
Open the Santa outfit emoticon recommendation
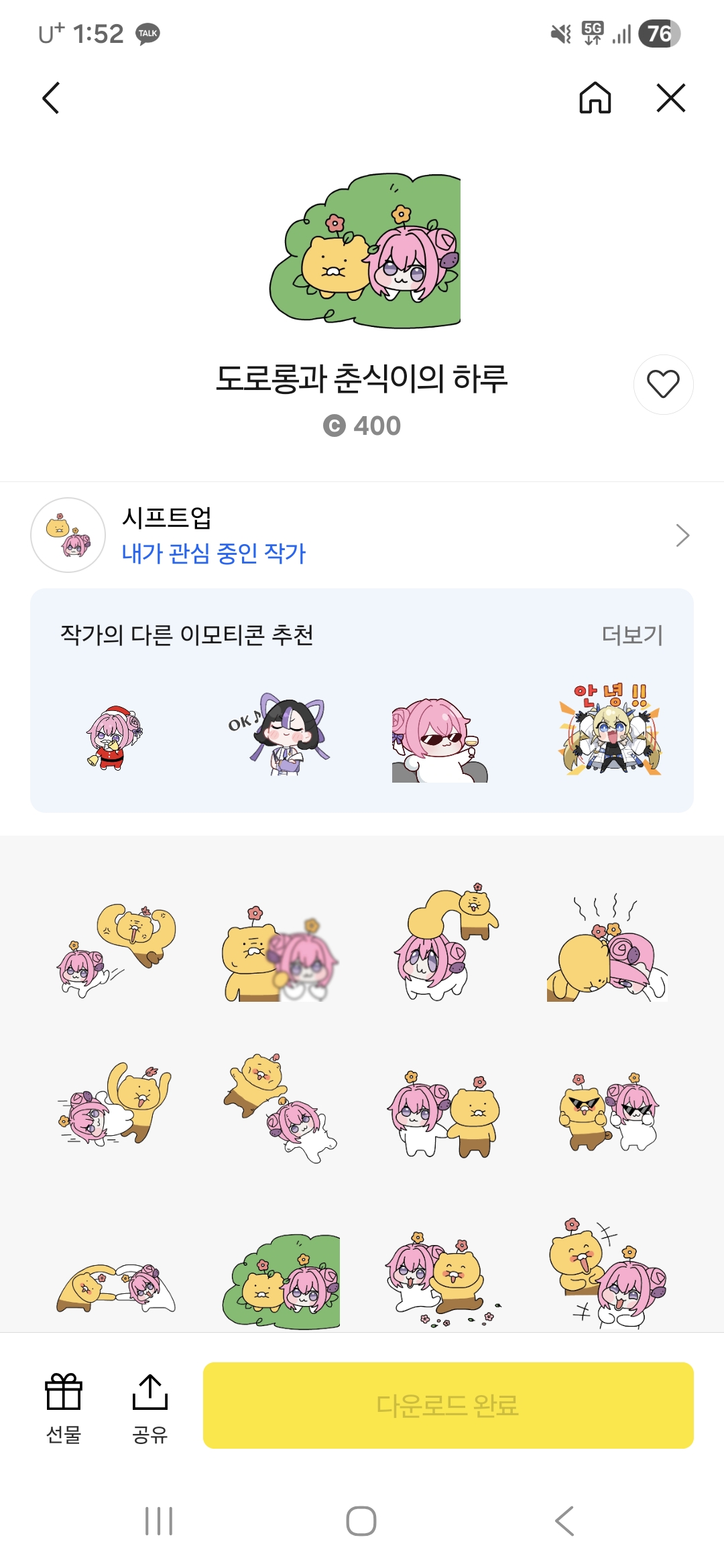tap(115, 737)
